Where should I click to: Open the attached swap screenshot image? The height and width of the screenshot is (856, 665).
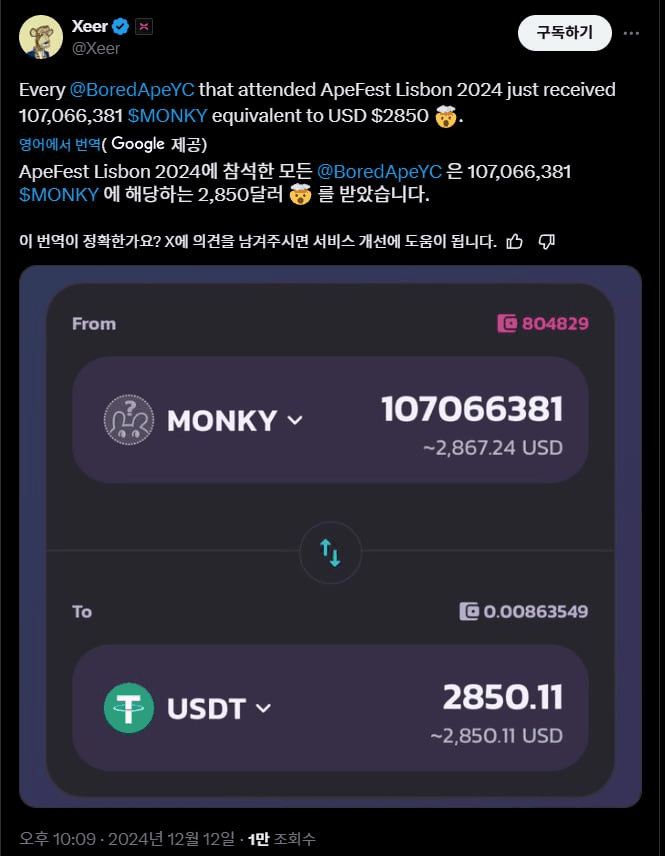pos(330,535)
